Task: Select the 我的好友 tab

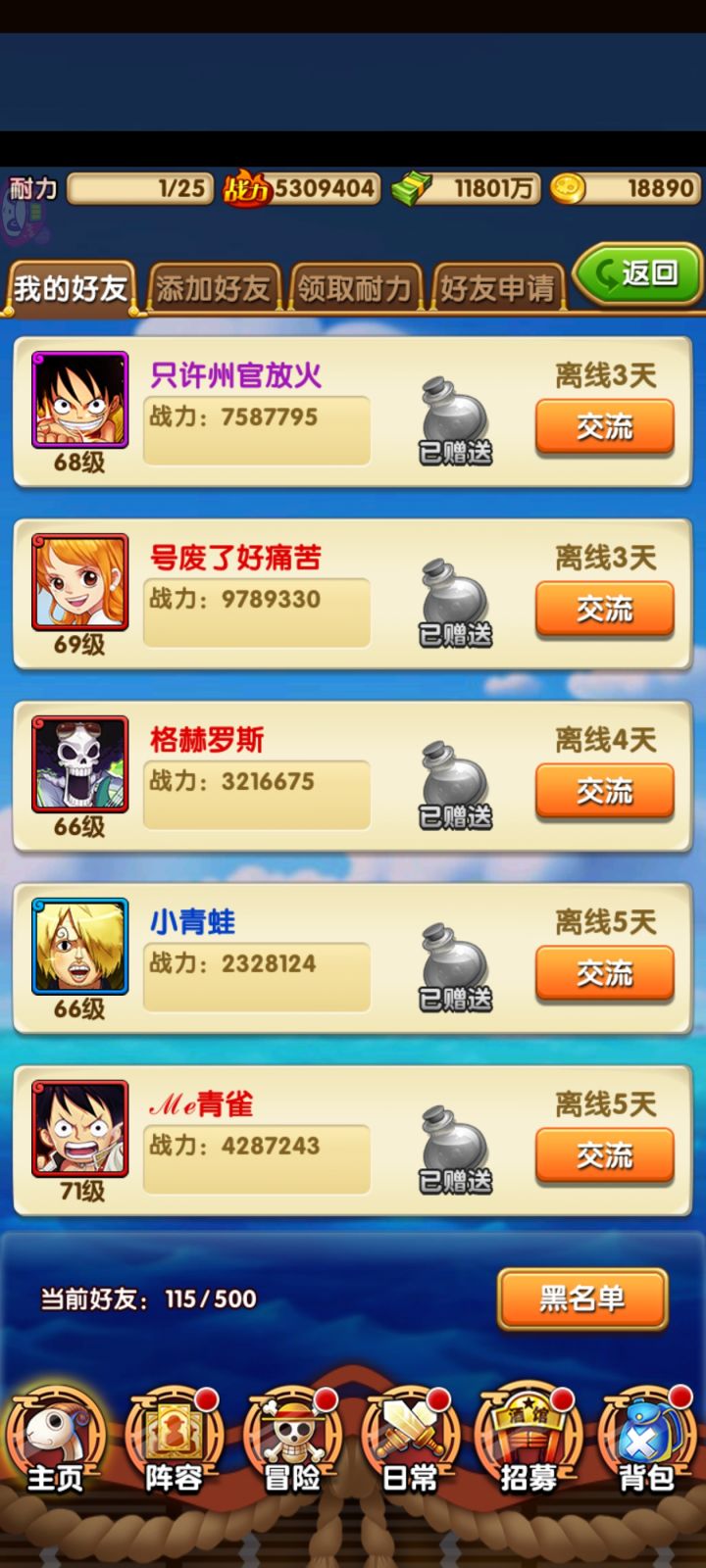Action: point(71,287)
